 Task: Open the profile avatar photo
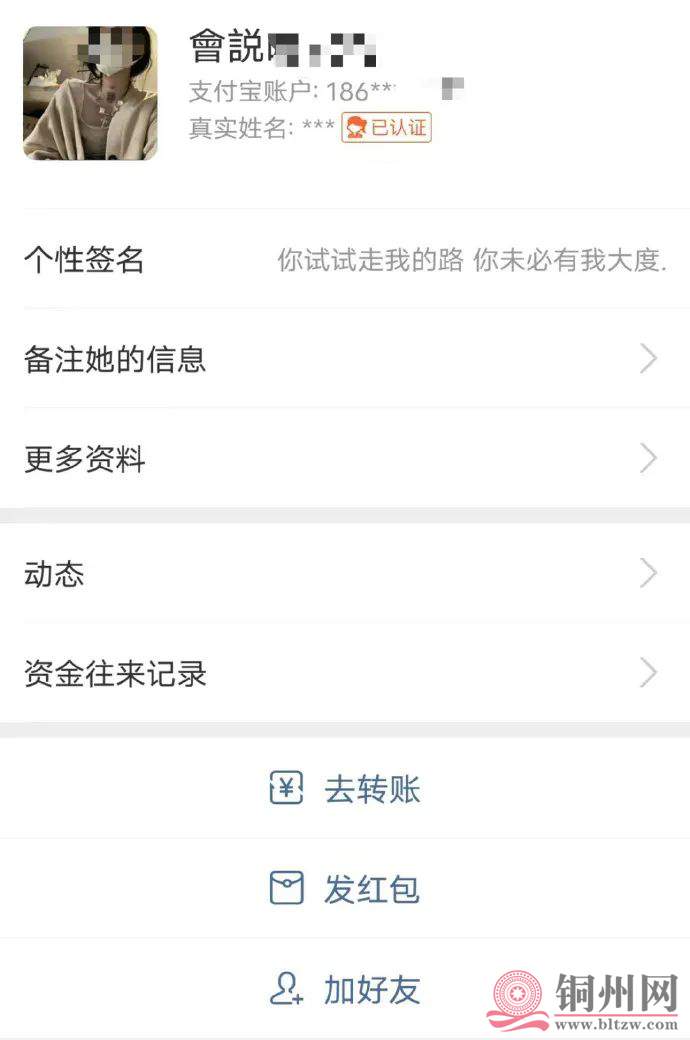[90, 93]
